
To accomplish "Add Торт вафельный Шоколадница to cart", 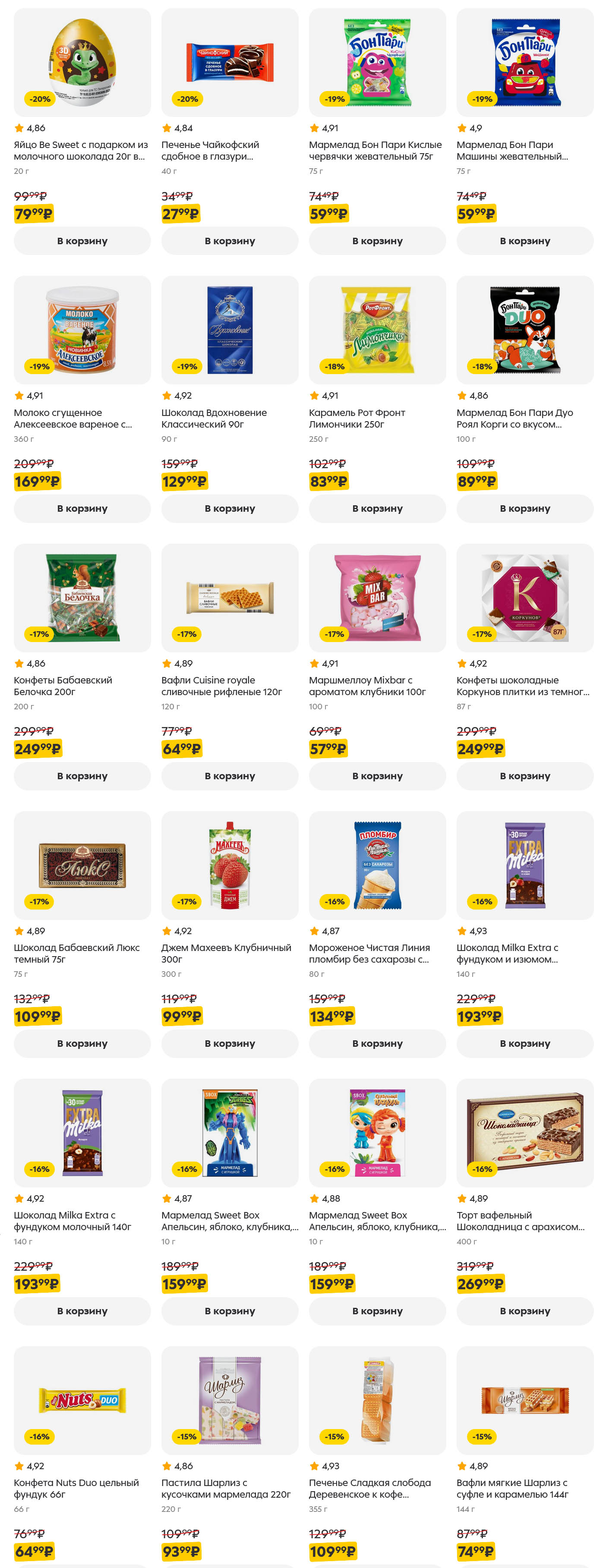I will (x=524, y=1311).
